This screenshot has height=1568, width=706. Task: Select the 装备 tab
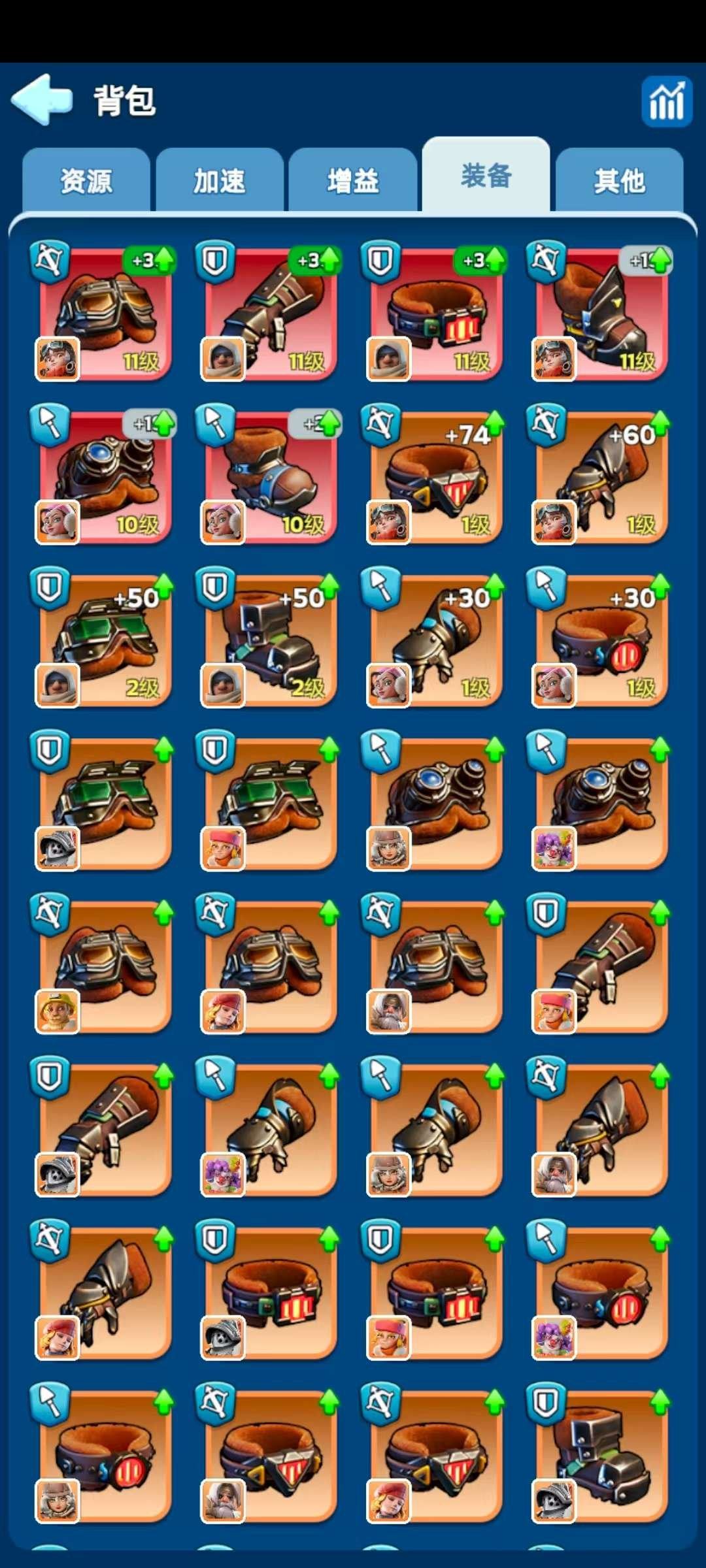[x=486, y=176]
